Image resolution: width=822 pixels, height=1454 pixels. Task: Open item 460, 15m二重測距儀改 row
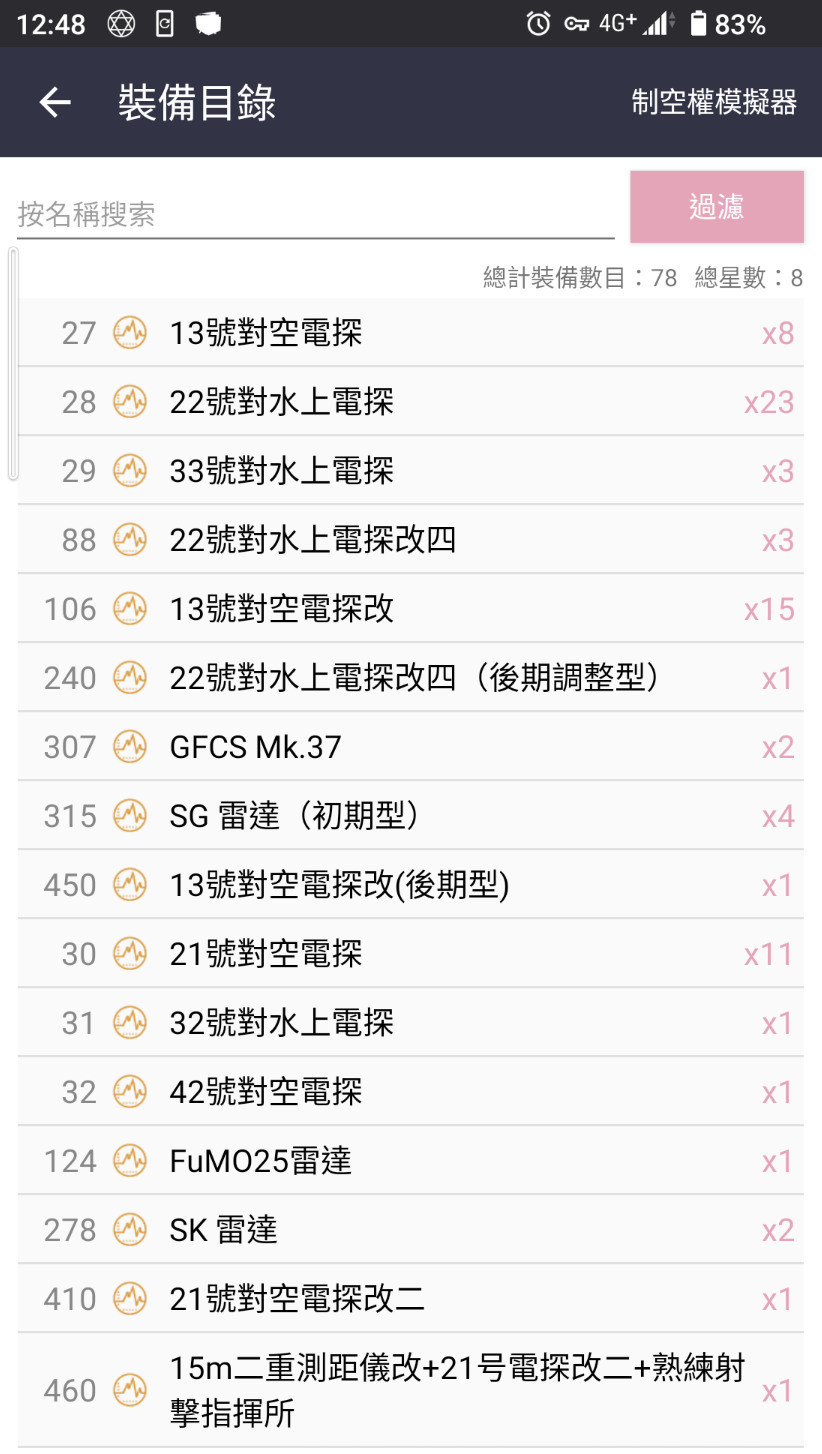(x=410, y=1390)
